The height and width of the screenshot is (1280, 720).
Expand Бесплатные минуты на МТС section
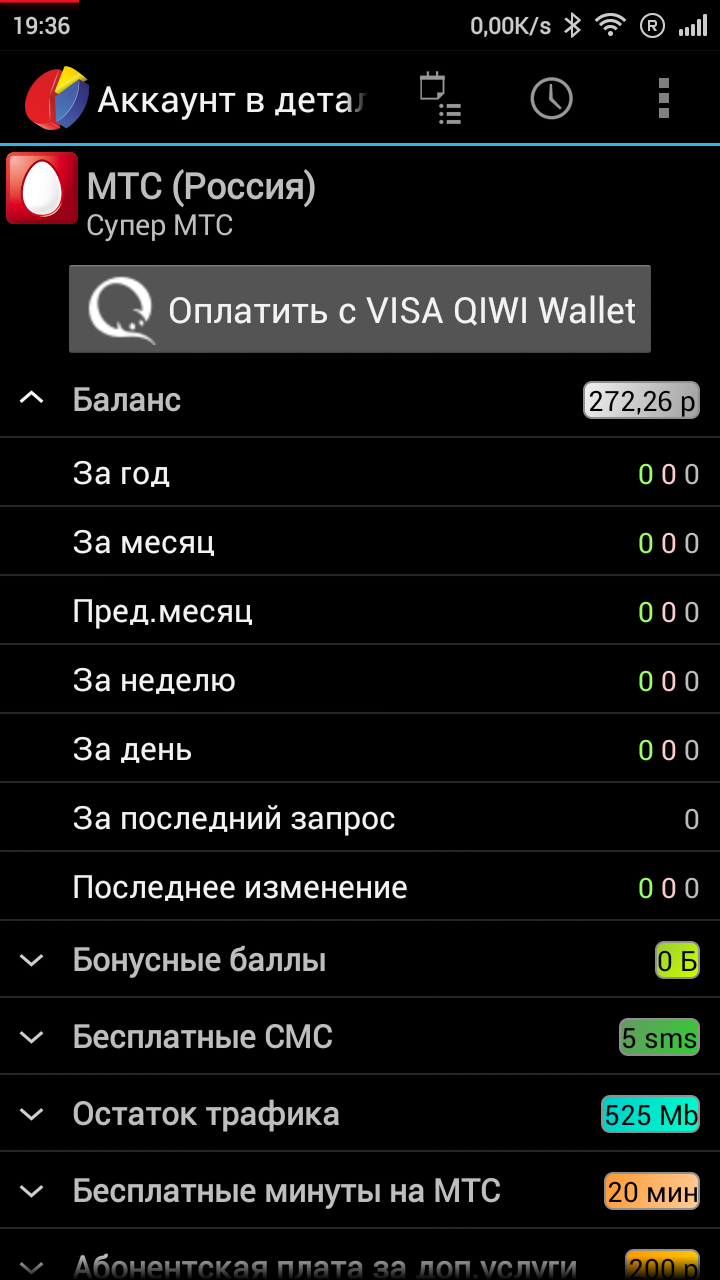(x=32, y=1191)
